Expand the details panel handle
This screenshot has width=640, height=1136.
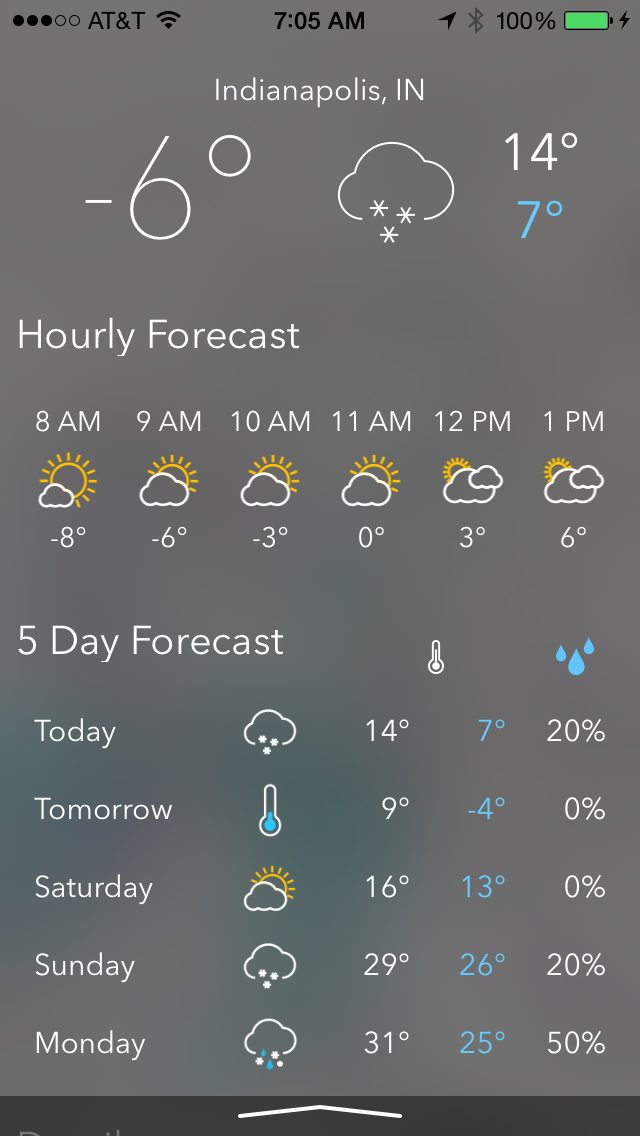pos(320,1111)
